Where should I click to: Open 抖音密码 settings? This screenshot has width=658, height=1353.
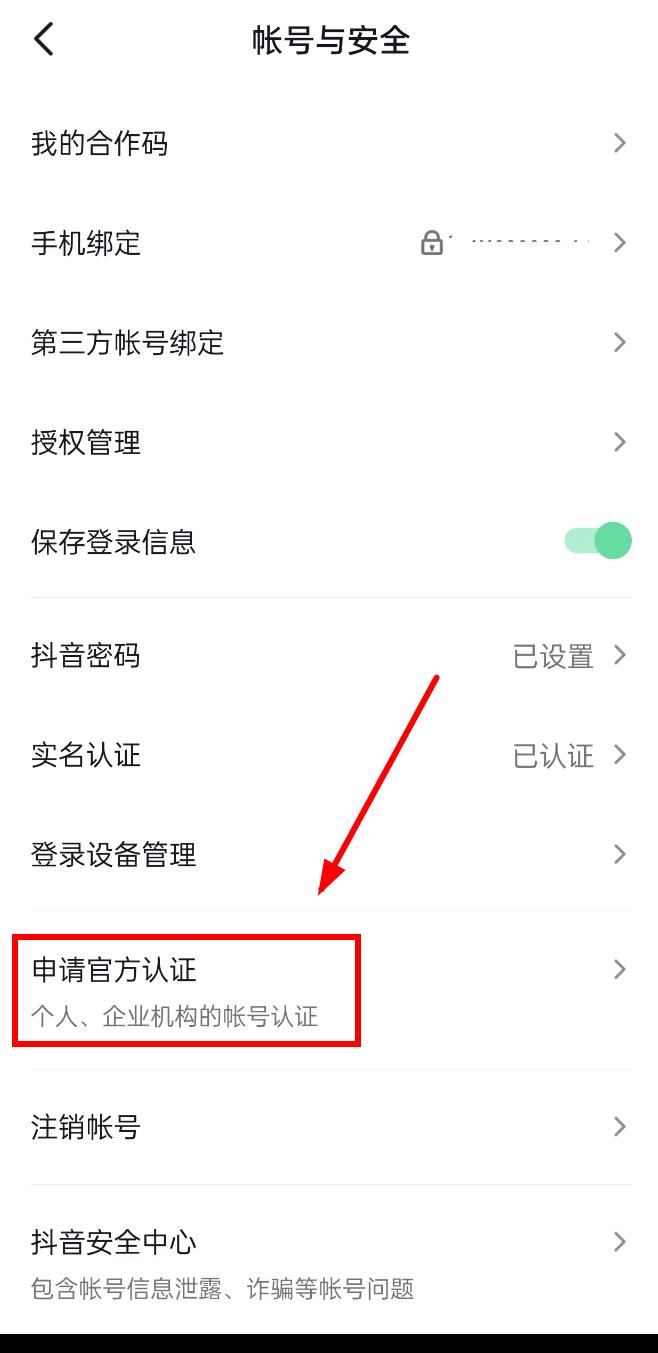[329, 656]
